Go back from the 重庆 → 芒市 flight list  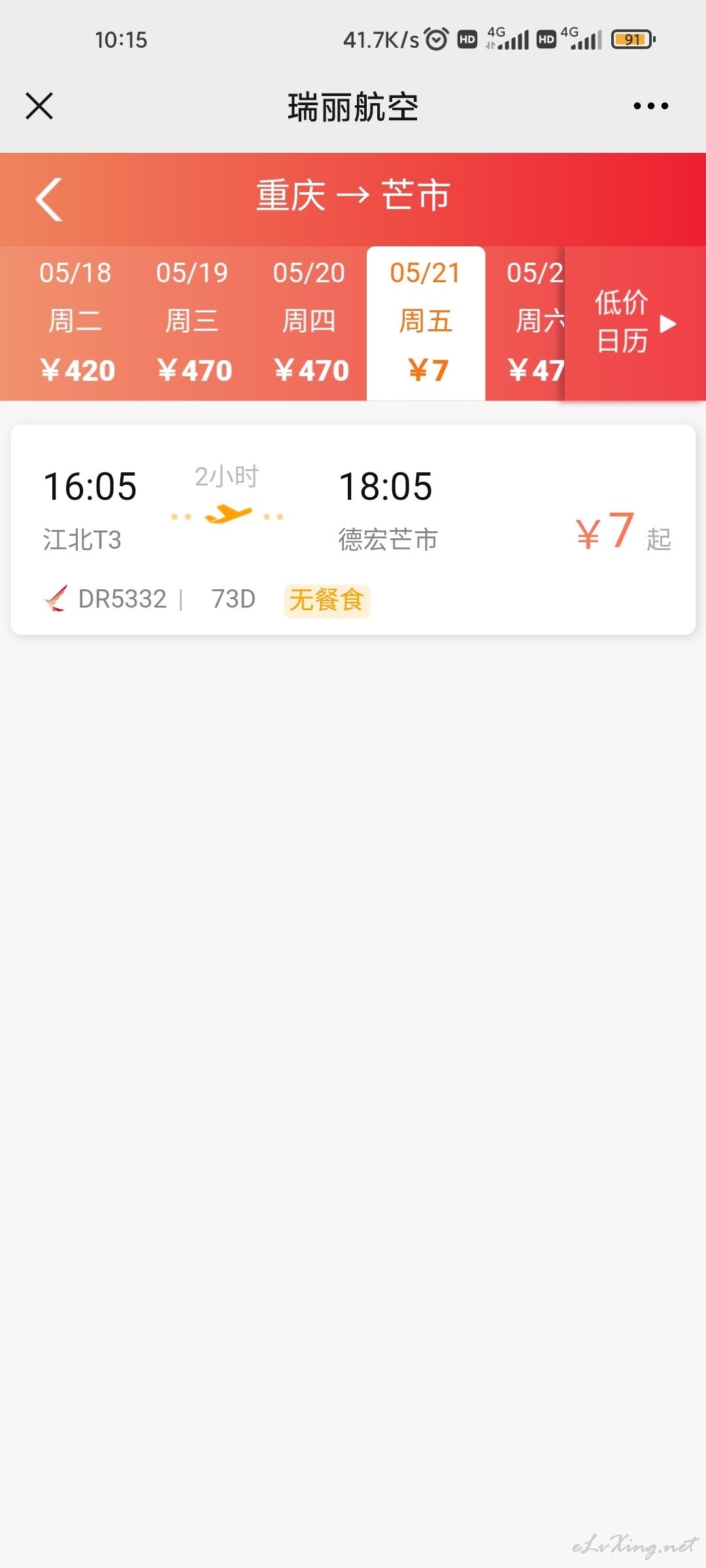point(49,199)
